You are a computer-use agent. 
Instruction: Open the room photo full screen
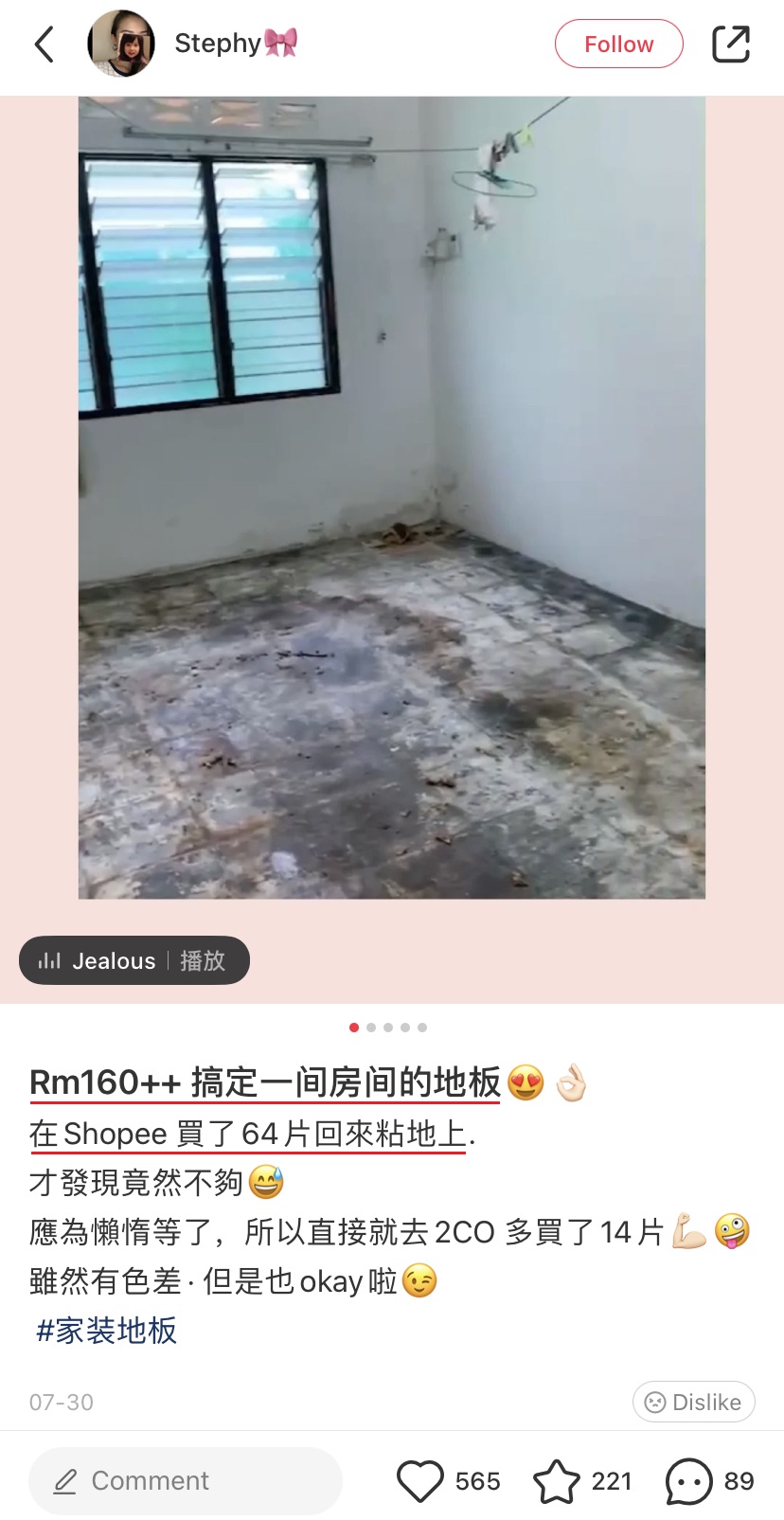click(x=391, y=497)
